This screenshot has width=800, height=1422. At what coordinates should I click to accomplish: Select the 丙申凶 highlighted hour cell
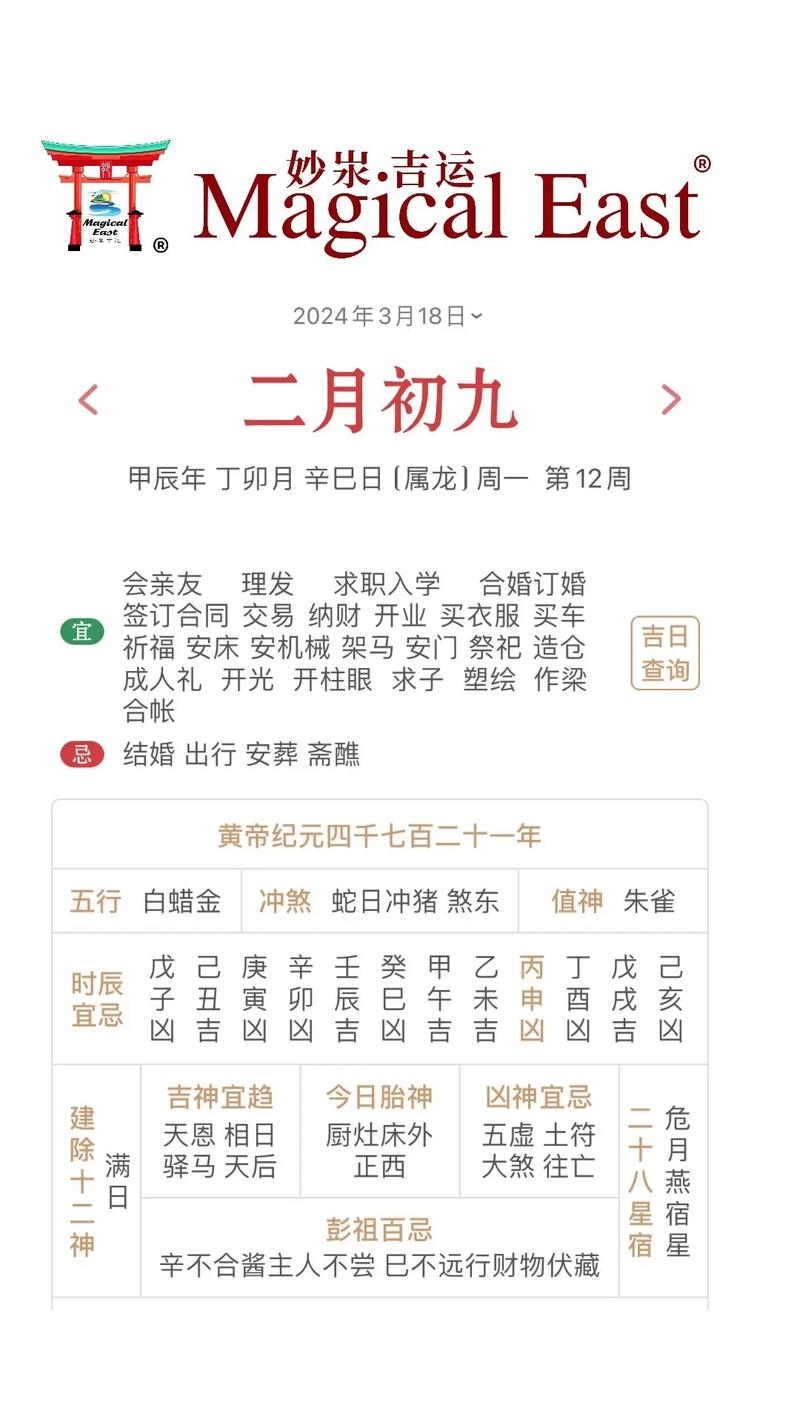coord(531,997)
